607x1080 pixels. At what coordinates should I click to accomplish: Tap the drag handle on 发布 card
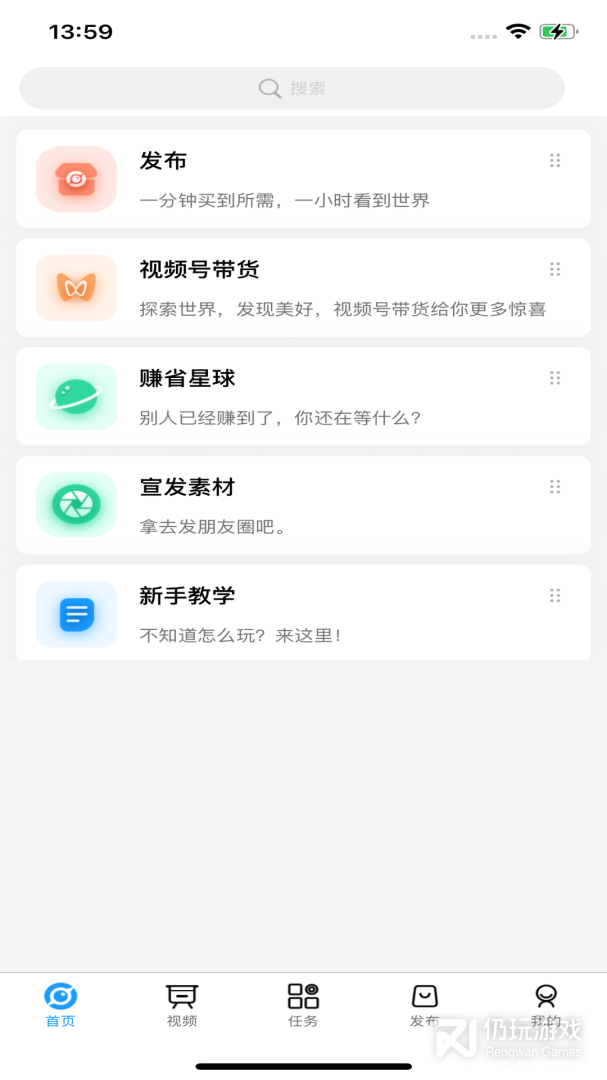pos(555,160)
